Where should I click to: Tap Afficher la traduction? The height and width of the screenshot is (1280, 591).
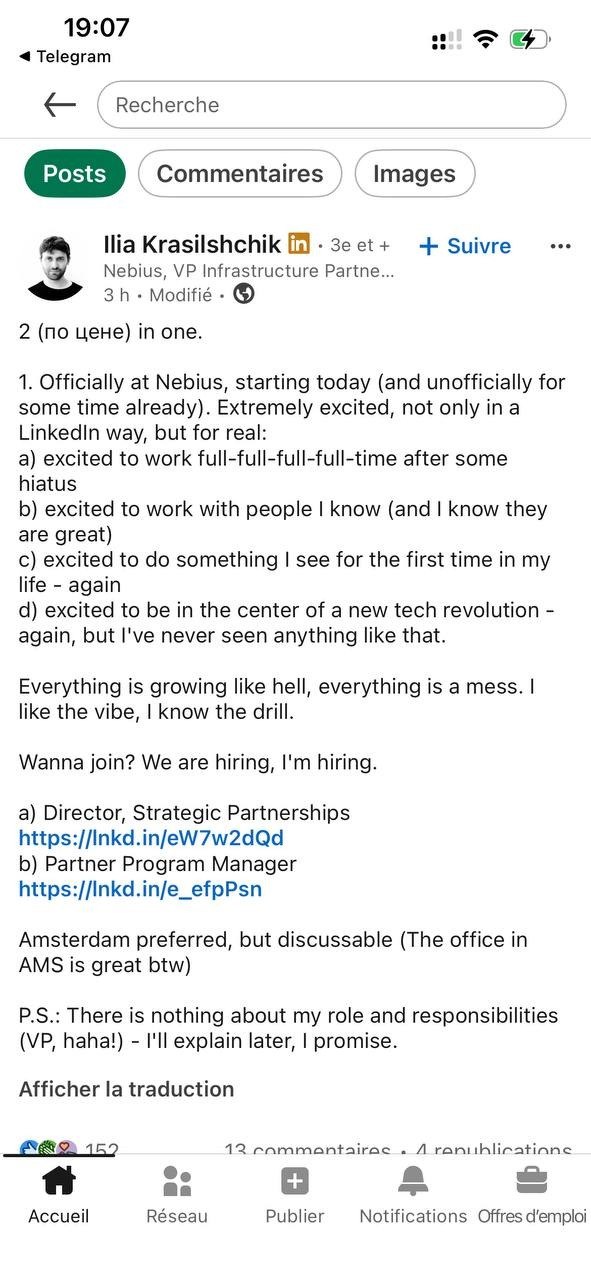pos(126,1089)
